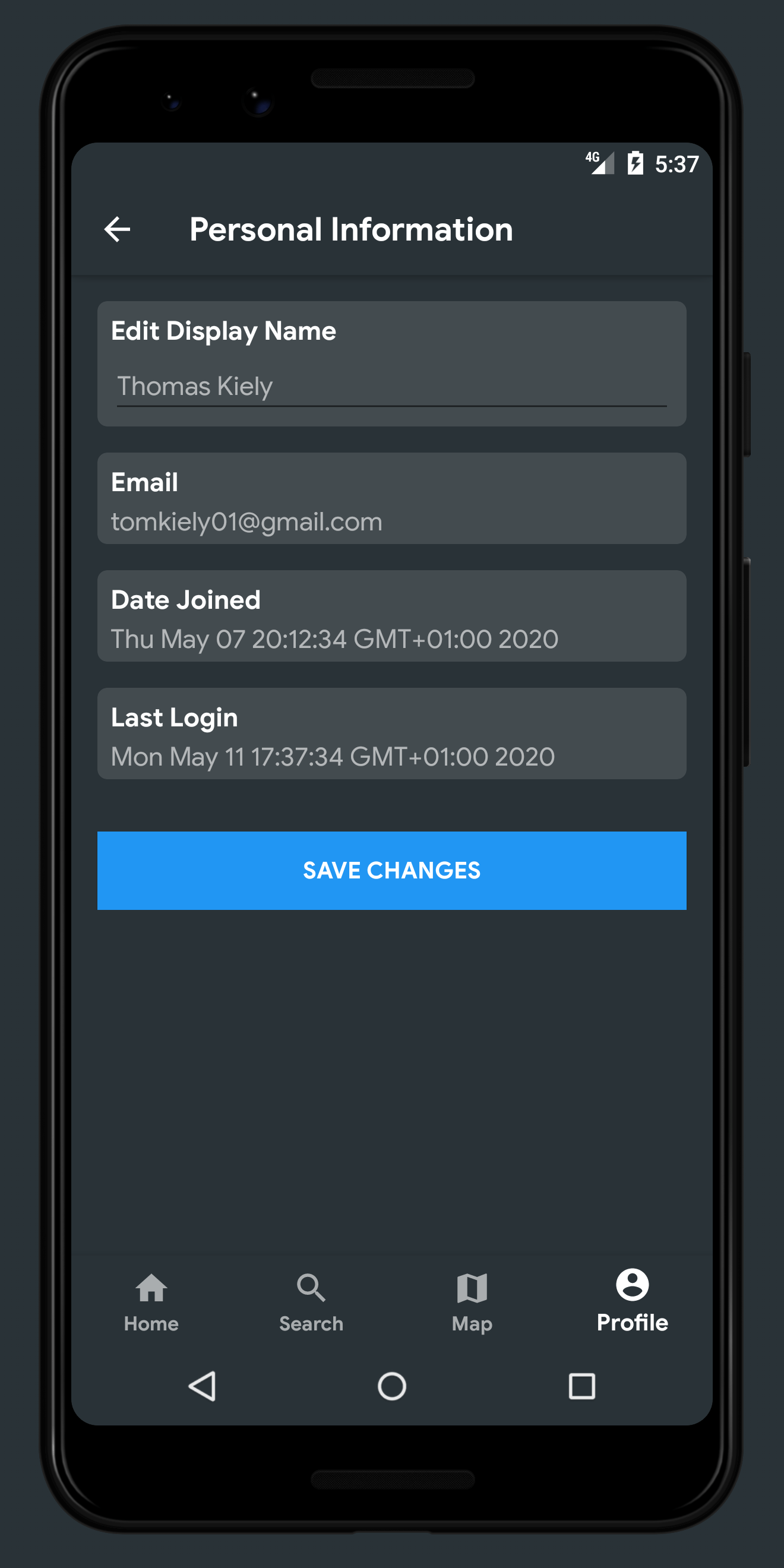Open recent apps with square button
784x1568 pixels.
pyautogui.click(x=581, y=1387)
